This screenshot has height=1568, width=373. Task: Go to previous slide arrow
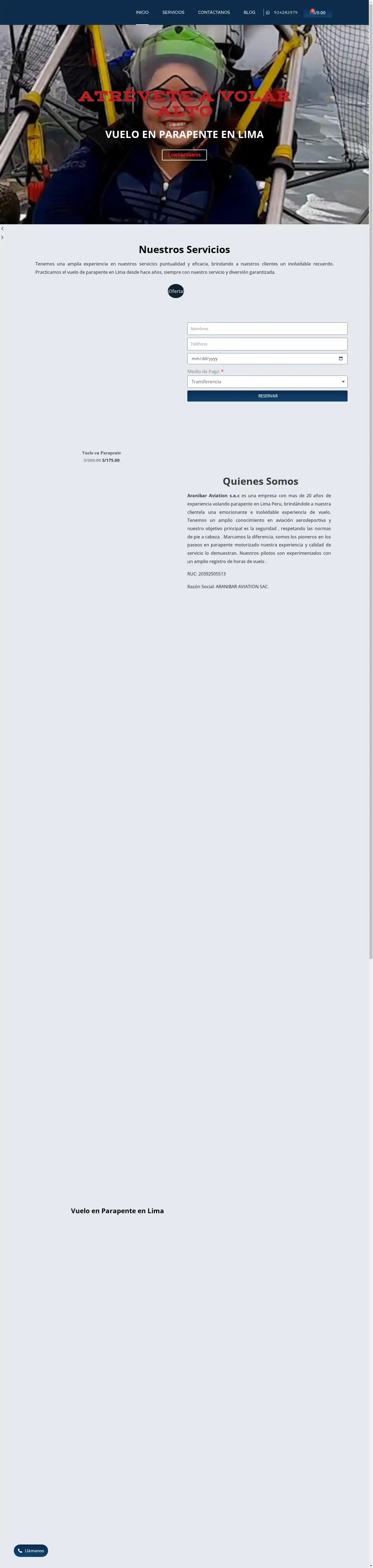tap(2, 228)
